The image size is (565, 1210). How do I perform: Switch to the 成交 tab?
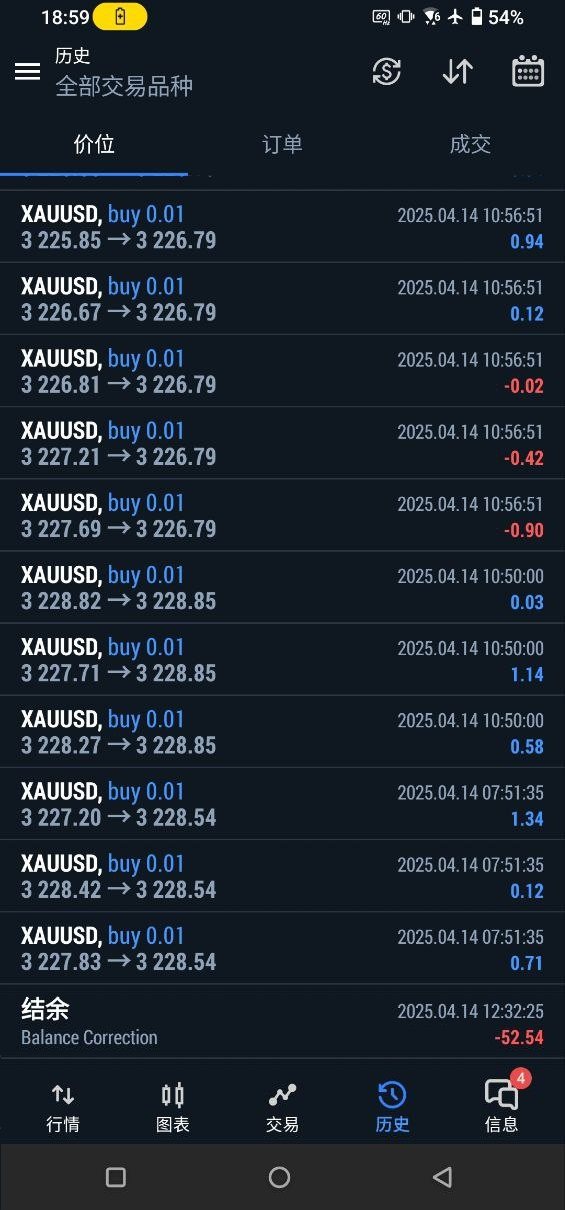pos(470,144)
